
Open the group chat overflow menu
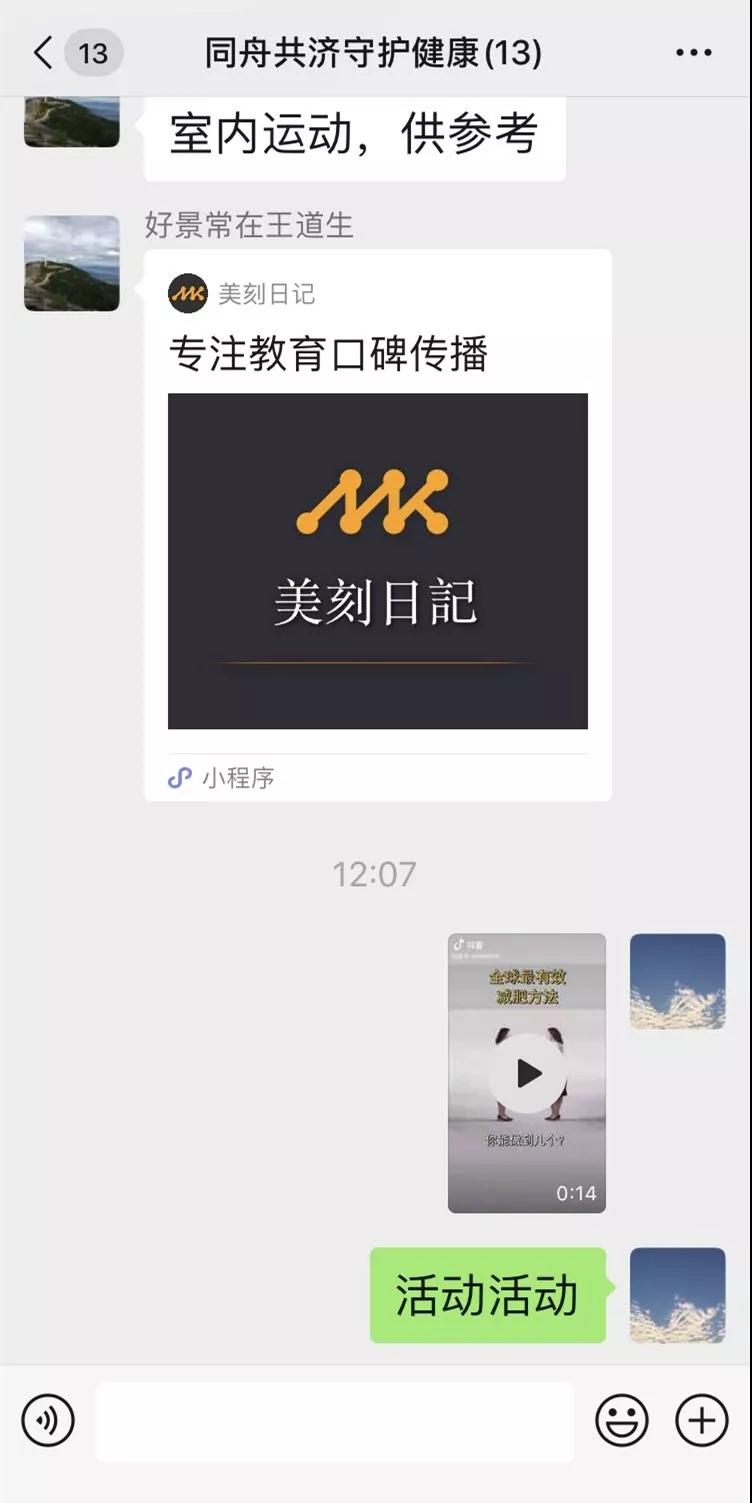click(693, 53)
